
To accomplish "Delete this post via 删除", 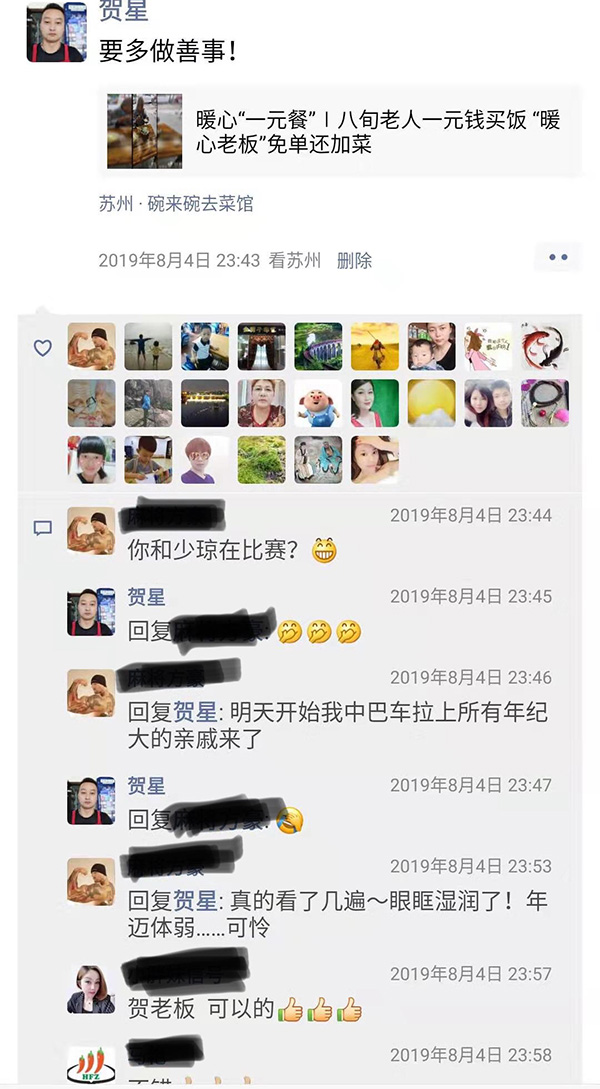I will 354,261.
